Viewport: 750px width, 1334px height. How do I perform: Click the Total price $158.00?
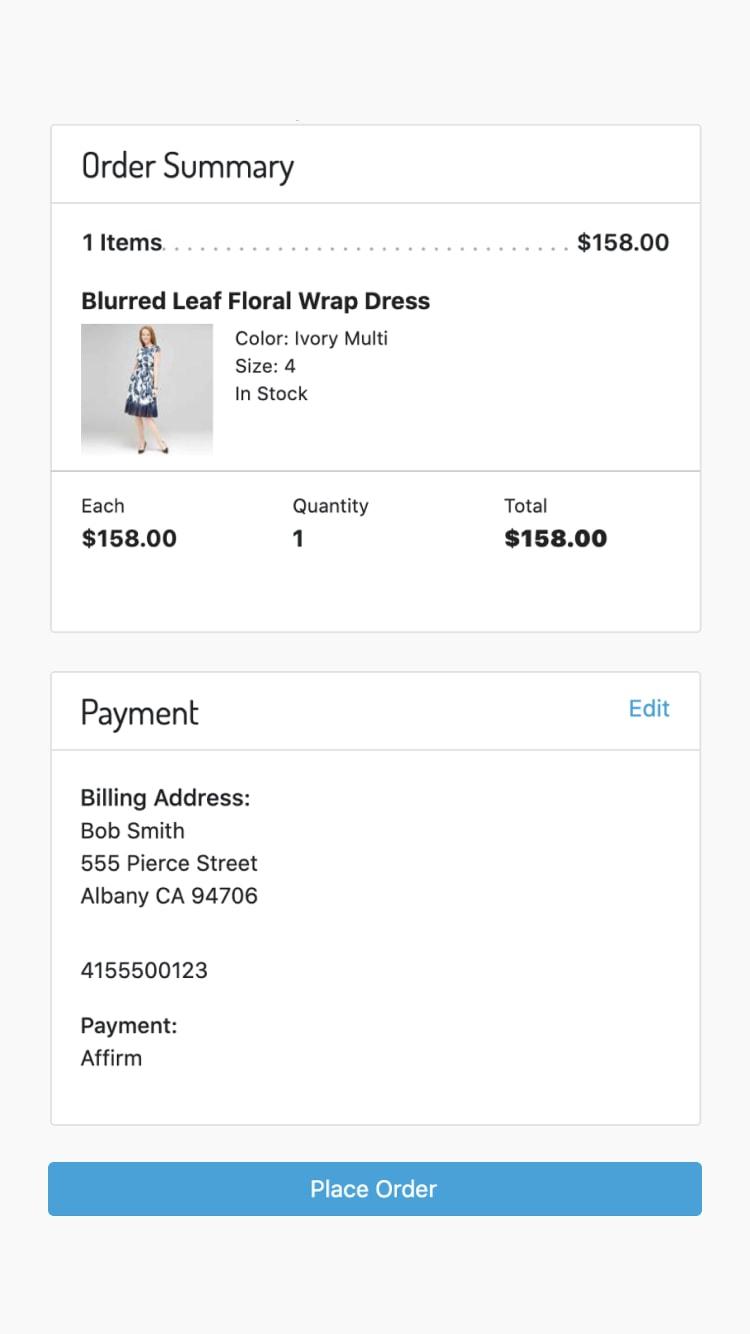click(x=556, y=538)
